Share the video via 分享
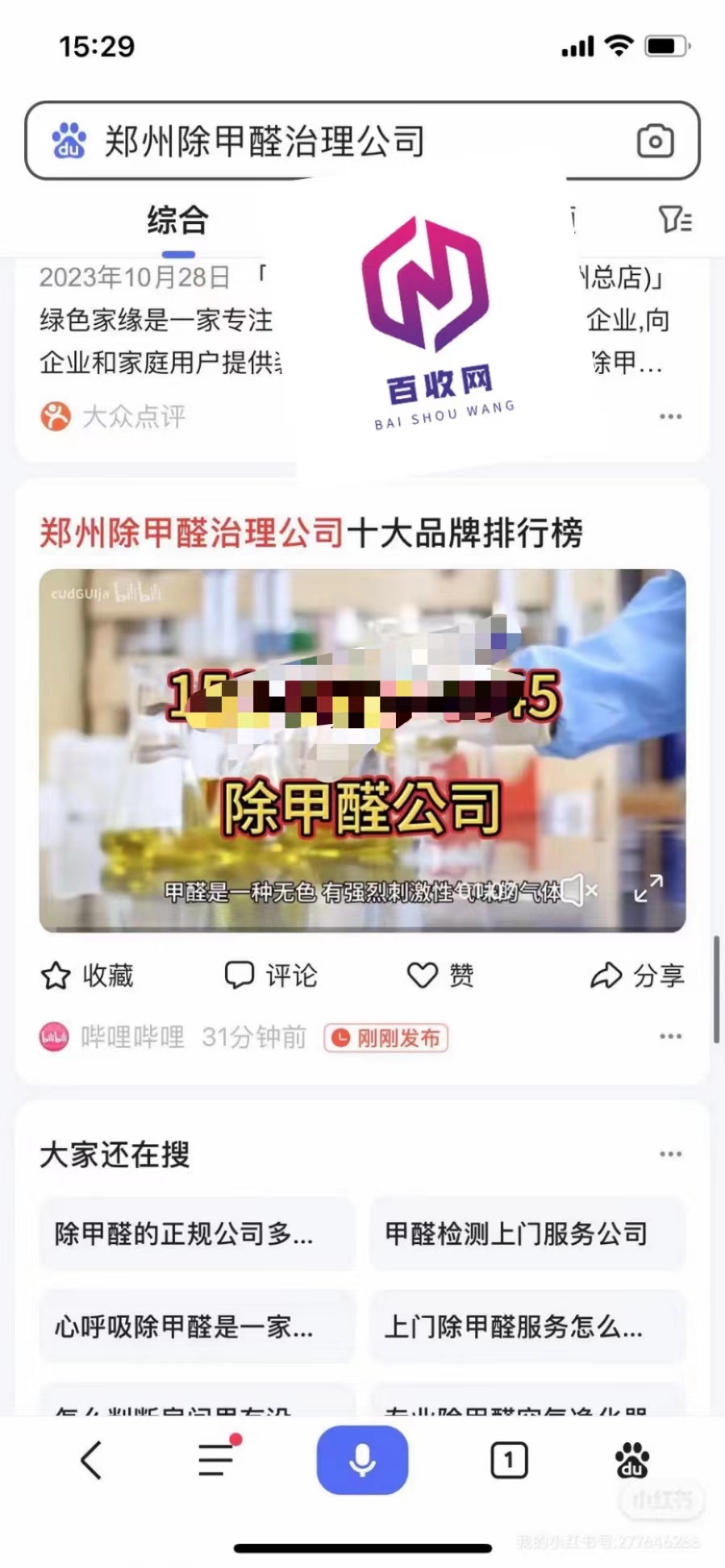725x1568 pixels. tap(638, 975)
